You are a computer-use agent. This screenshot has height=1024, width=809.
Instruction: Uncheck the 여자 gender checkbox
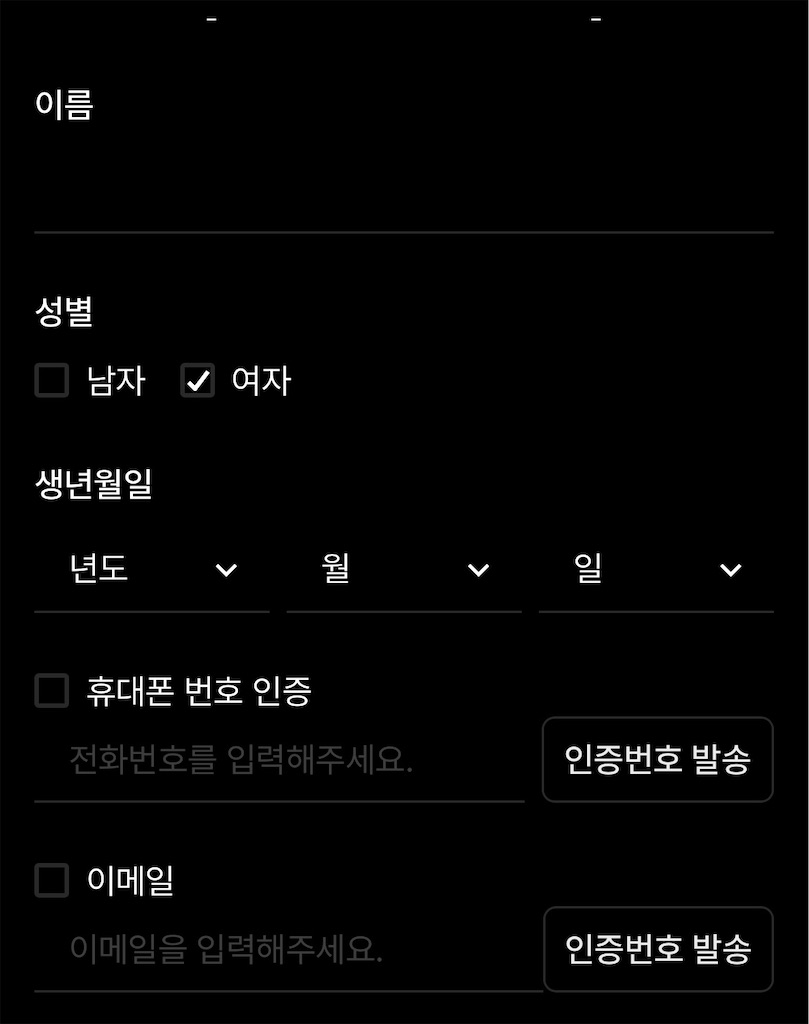click(x=198, y=381)
